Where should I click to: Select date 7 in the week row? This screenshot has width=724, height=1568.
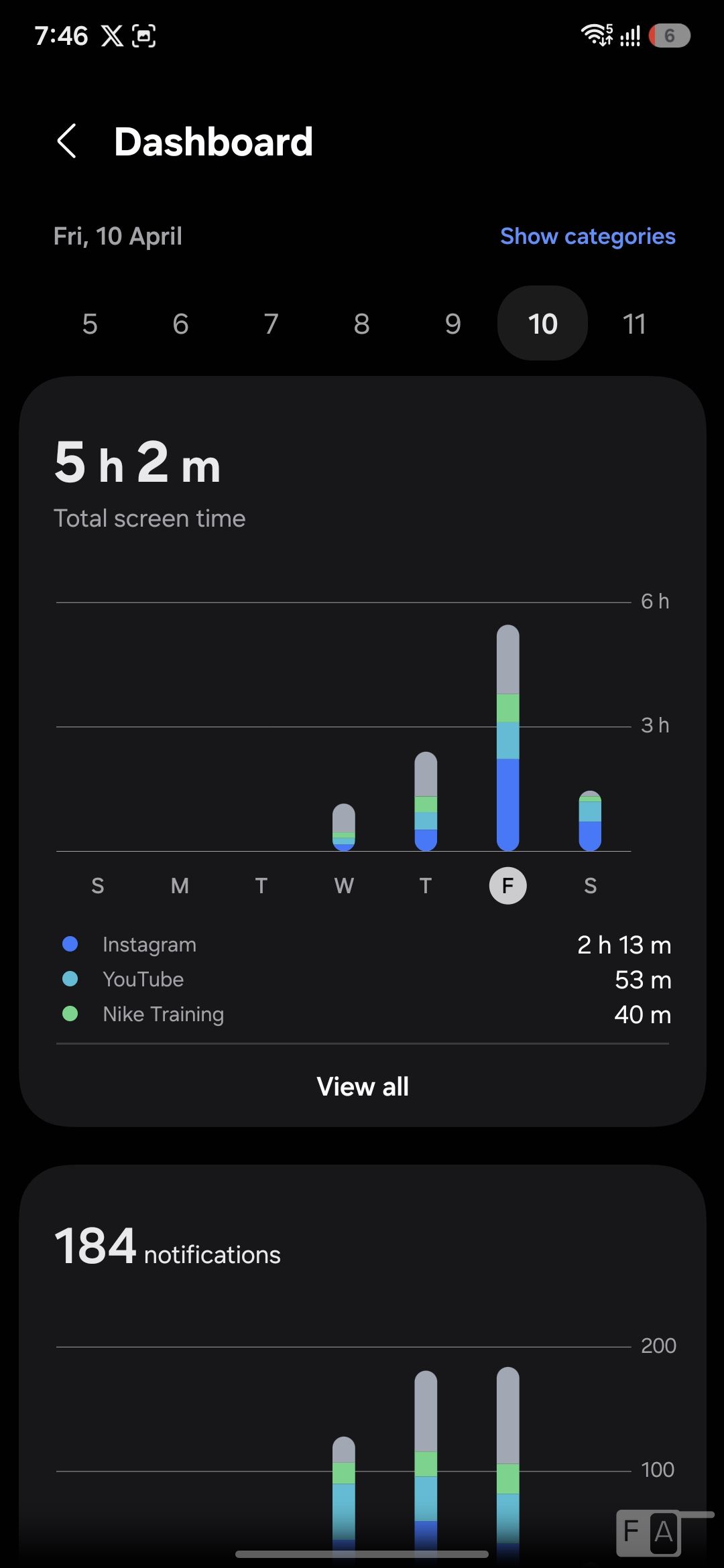pyautogui.click(x=271, y=324)
